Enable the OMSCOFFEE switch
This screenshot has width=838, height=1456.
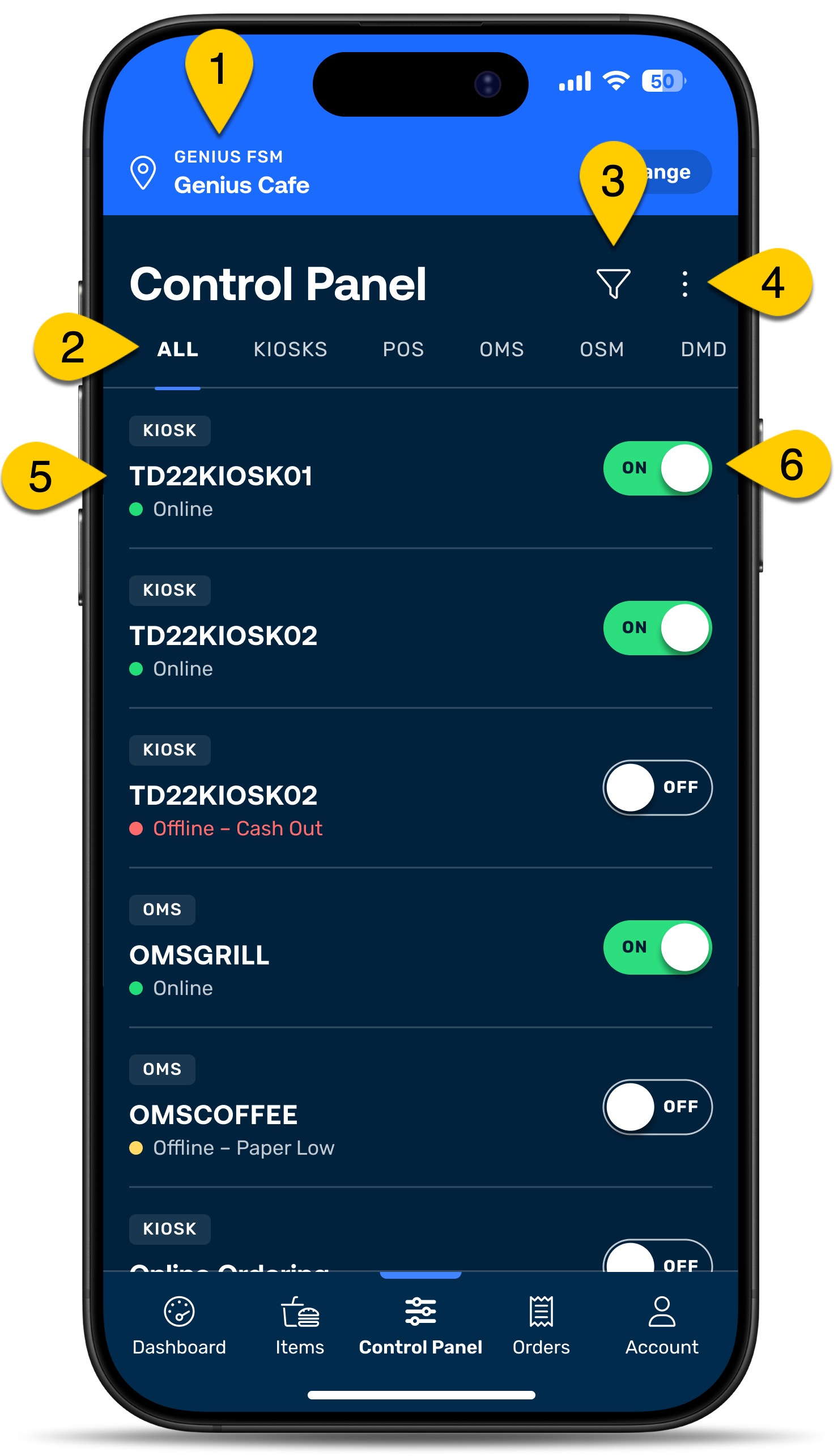click(657, 1106)
